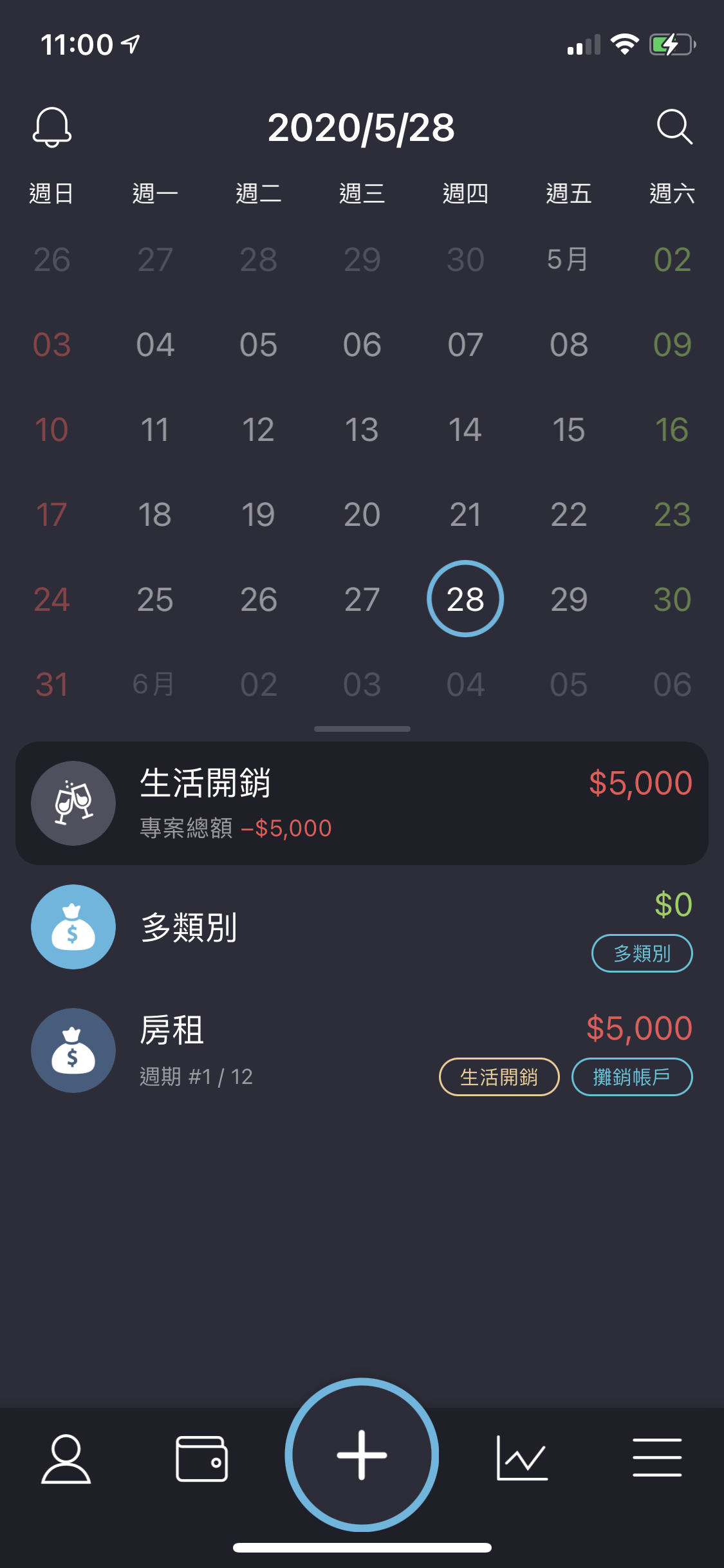Tap the 2020/5/28 date title
The image size is (724, 1568).
pyautogui.click(x=362, y=127)
